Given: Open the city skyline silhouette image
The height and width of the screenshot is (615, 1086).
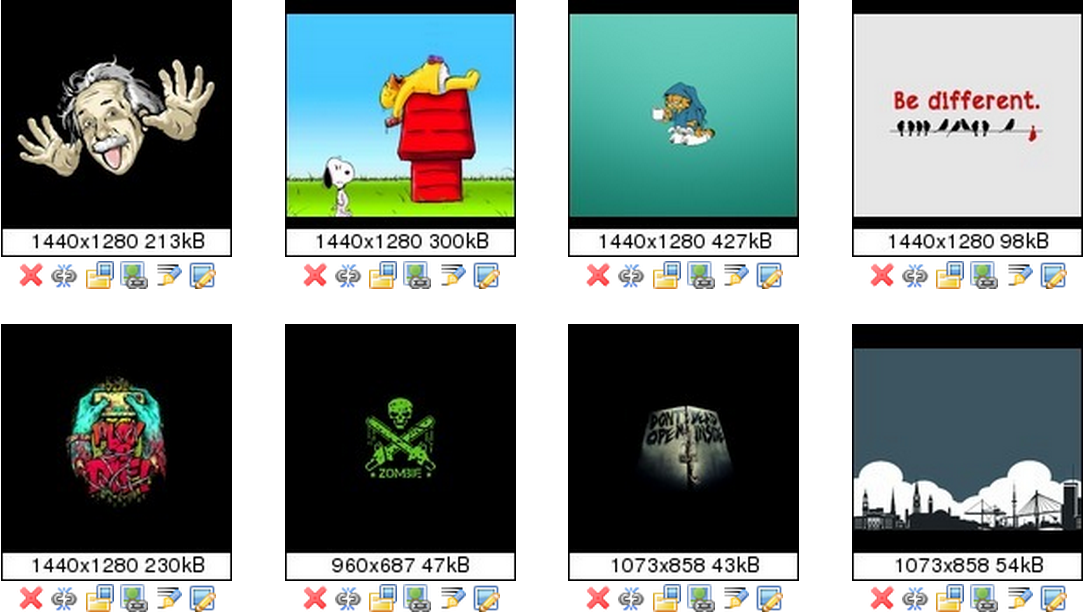Looking at the screenshot, I should [x=967, y=438].
